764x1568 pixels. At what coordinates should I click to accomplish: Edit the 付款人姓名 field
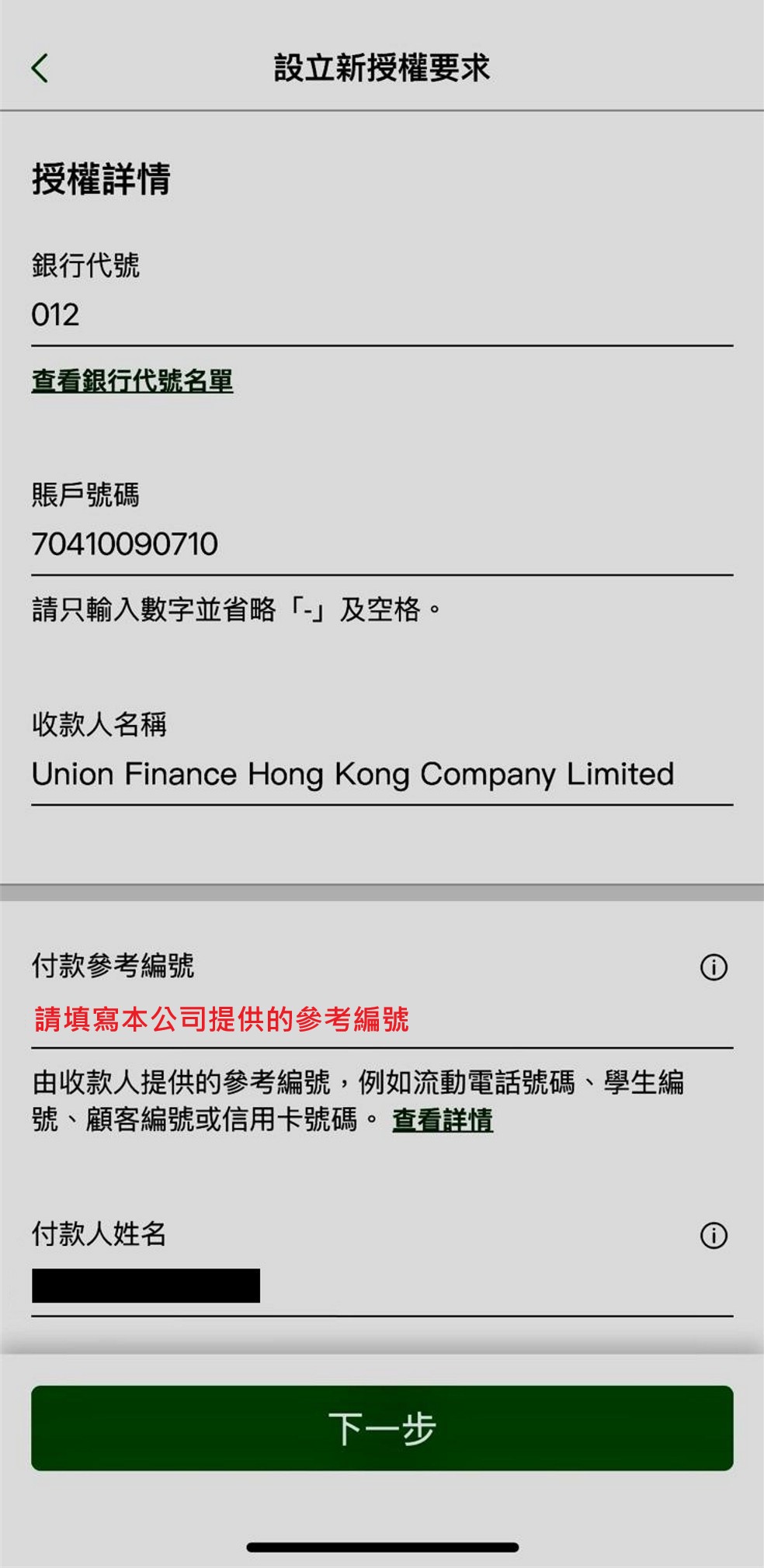pyautogui.click(x=380, y=1286)
